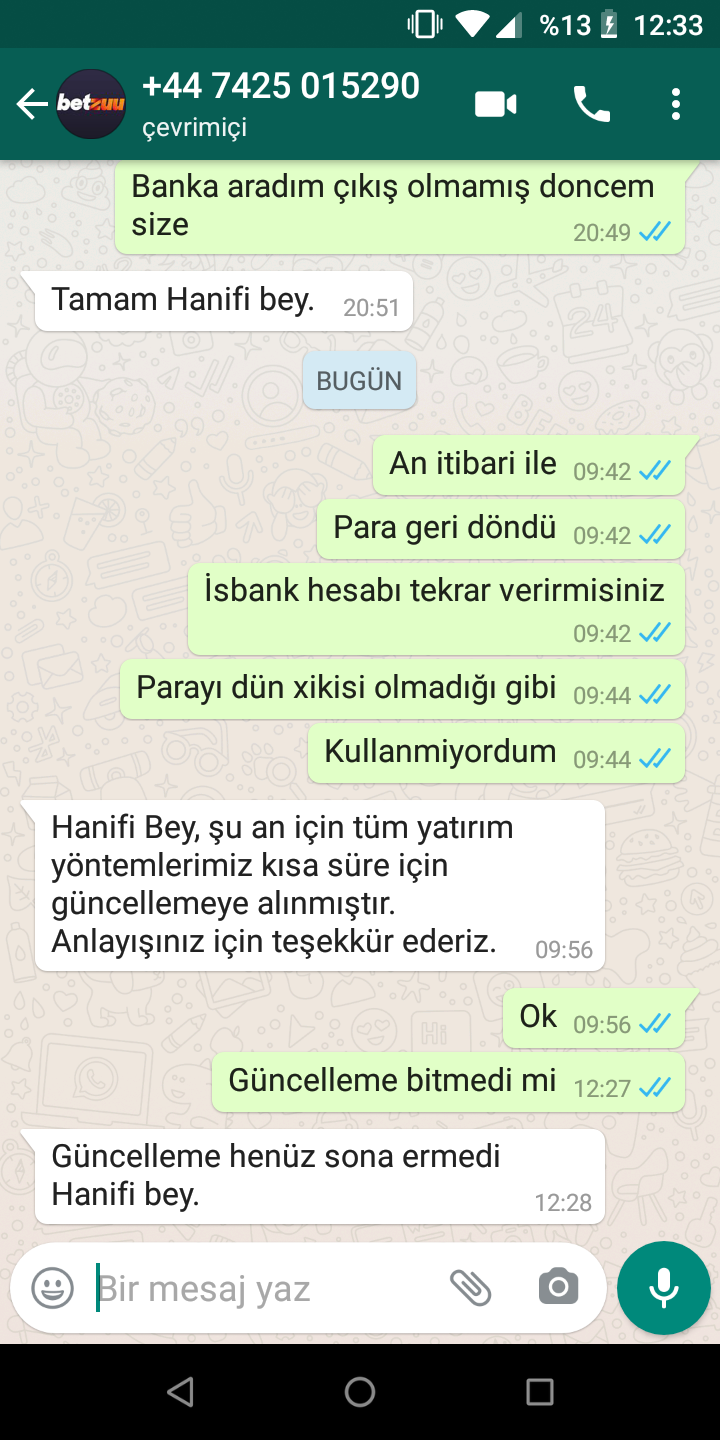Open recent apps from the navigation bar
The image size is (720, 1440).
click(540, 1392)
